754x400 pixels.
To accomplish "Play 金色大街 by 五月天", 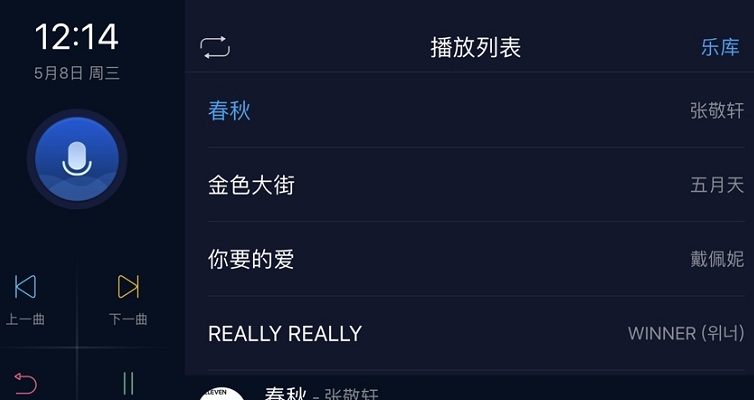I will 470,185.
